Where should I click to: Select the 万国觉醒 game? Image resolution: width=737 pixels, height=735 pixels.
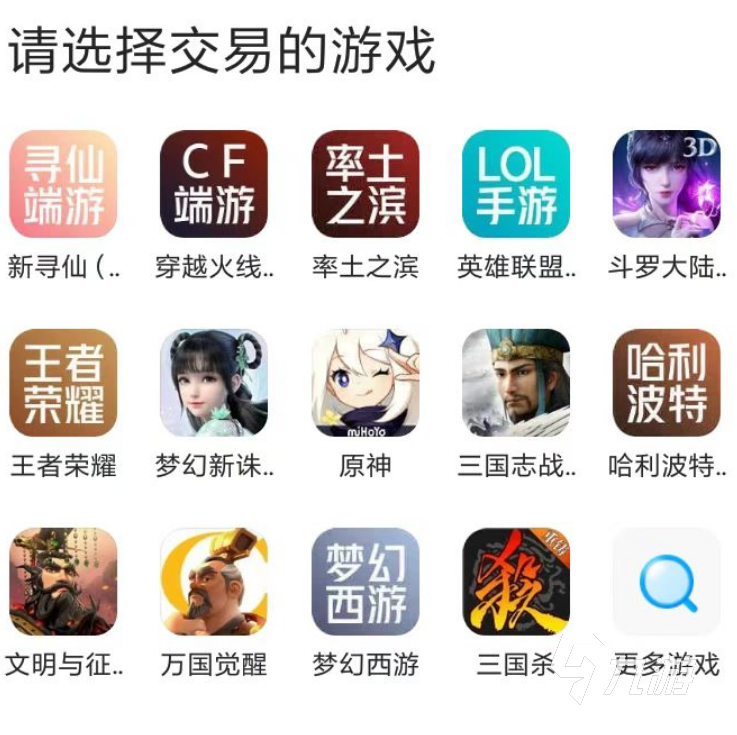214,582
